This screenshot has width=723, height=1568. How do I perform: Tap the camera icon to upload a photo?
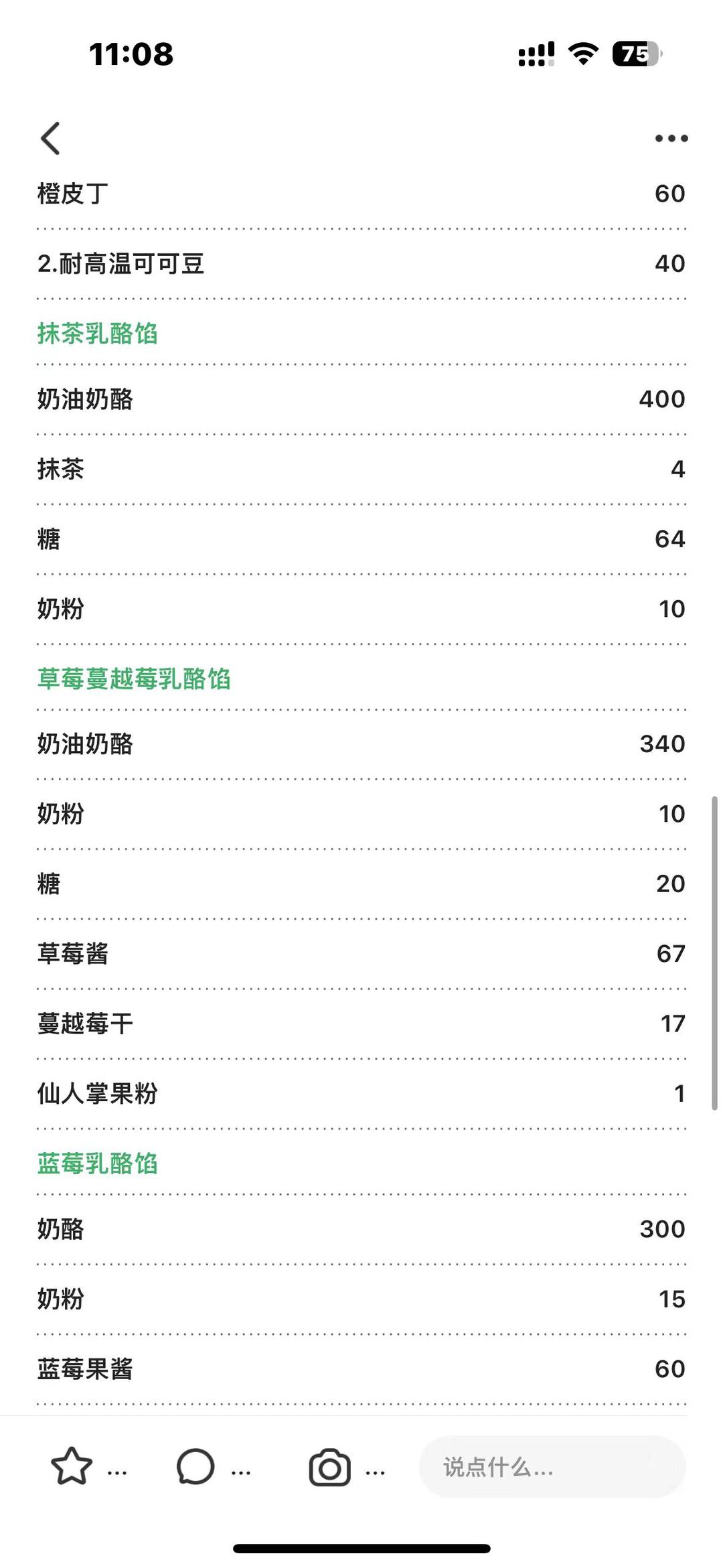[x=329, y=1468]
